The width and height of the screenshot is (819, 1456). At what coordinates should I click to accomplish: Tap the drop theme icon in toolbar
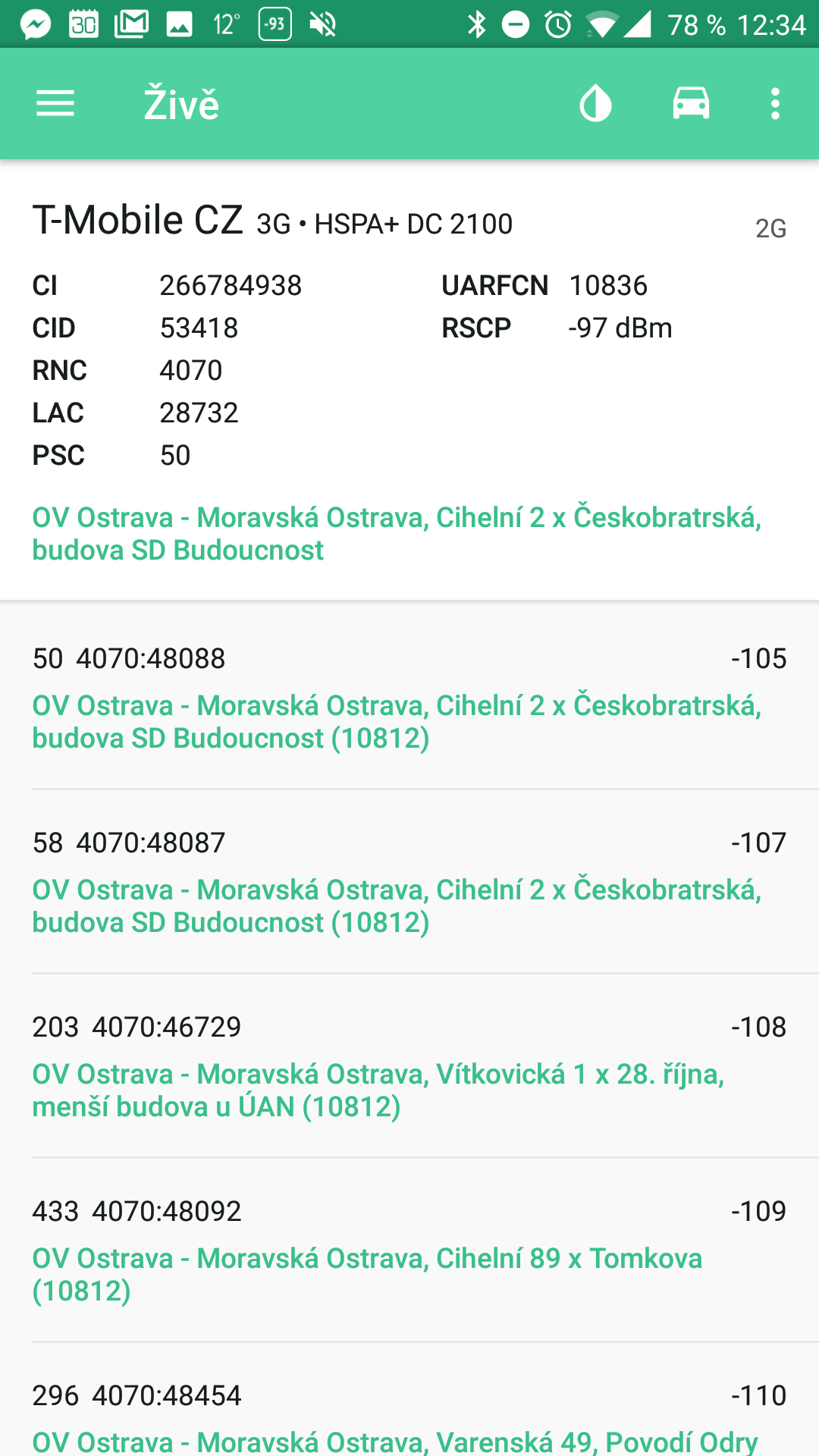[595, 104]
